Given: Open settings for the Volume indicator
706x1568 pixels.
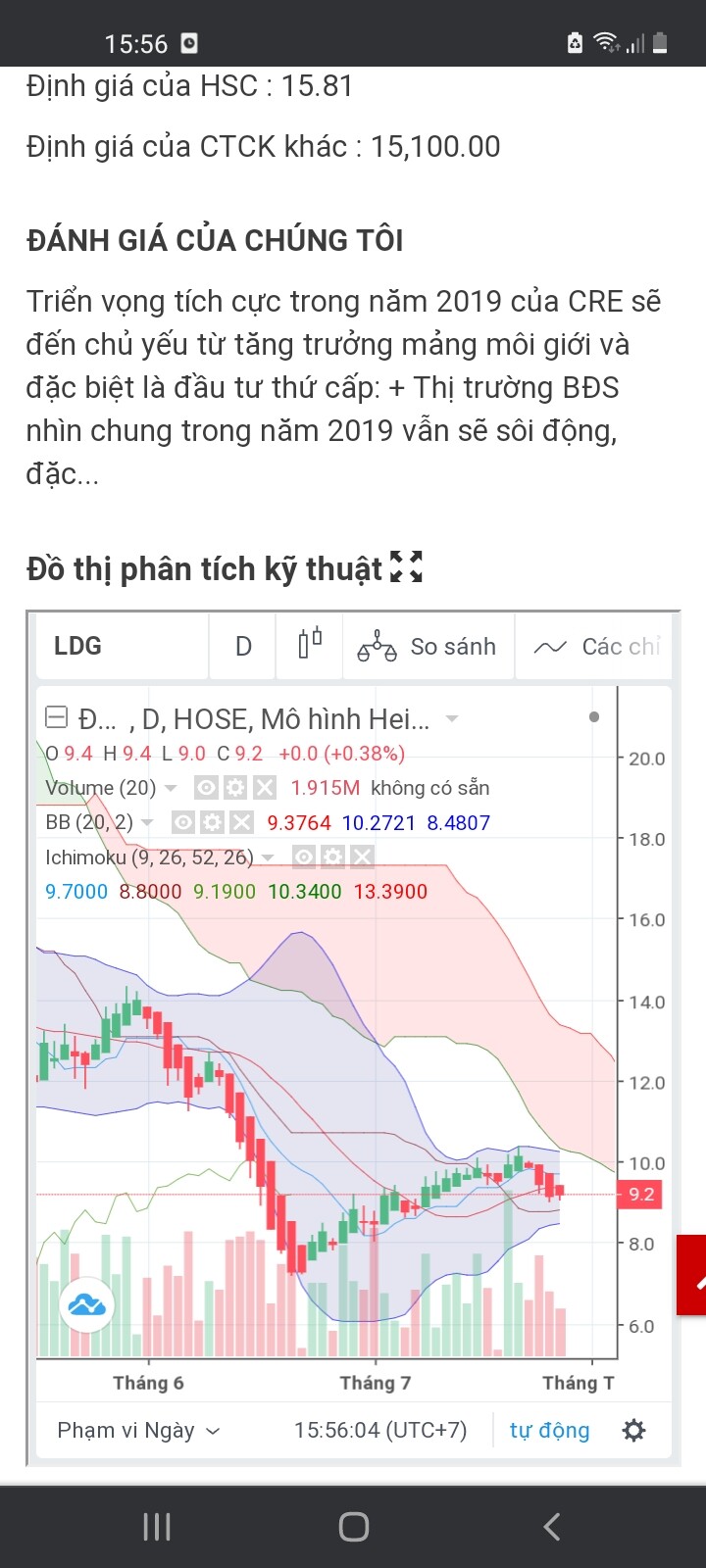Looking at the screenshot, I should pyautogui.click(x=235, y=788).
